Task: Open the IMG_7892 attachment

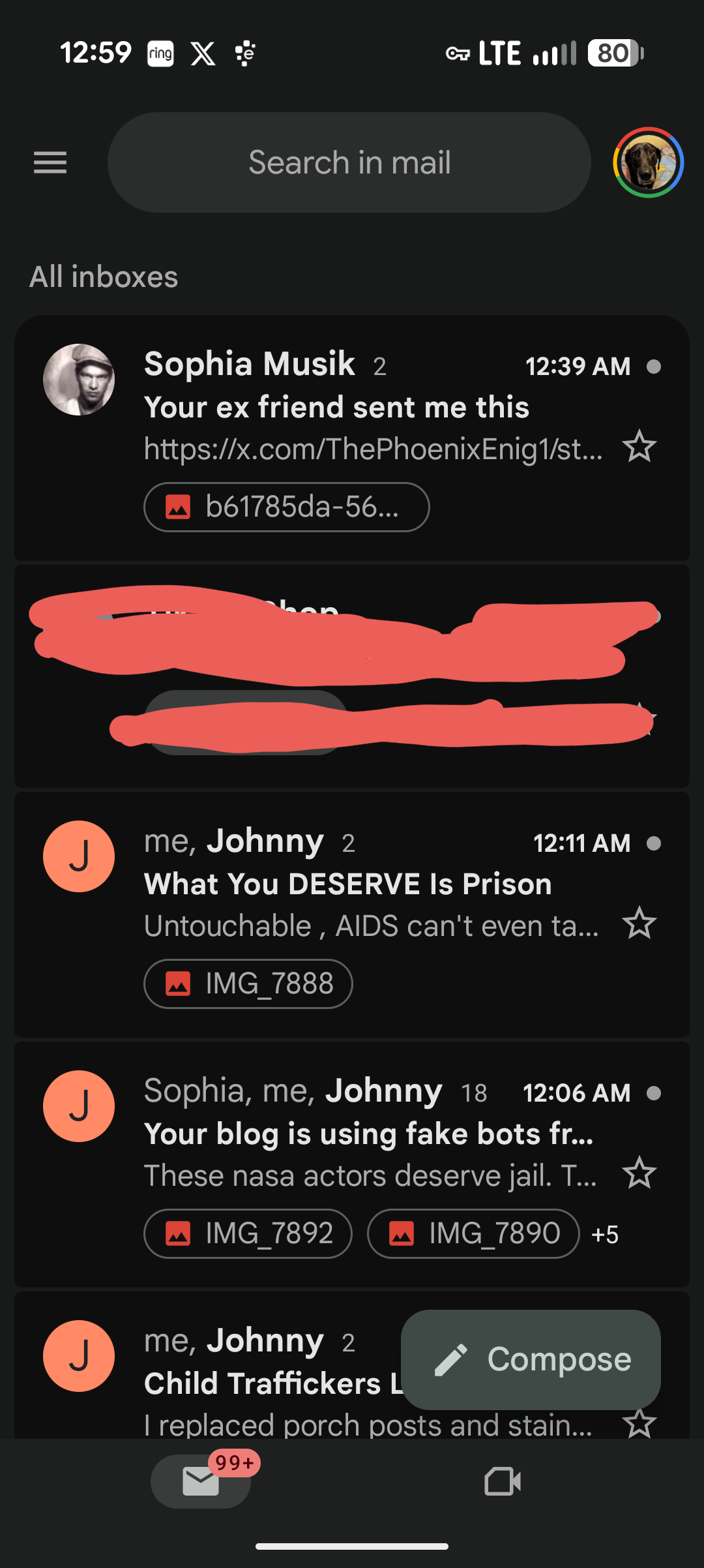Action: tap(248, 1233)
